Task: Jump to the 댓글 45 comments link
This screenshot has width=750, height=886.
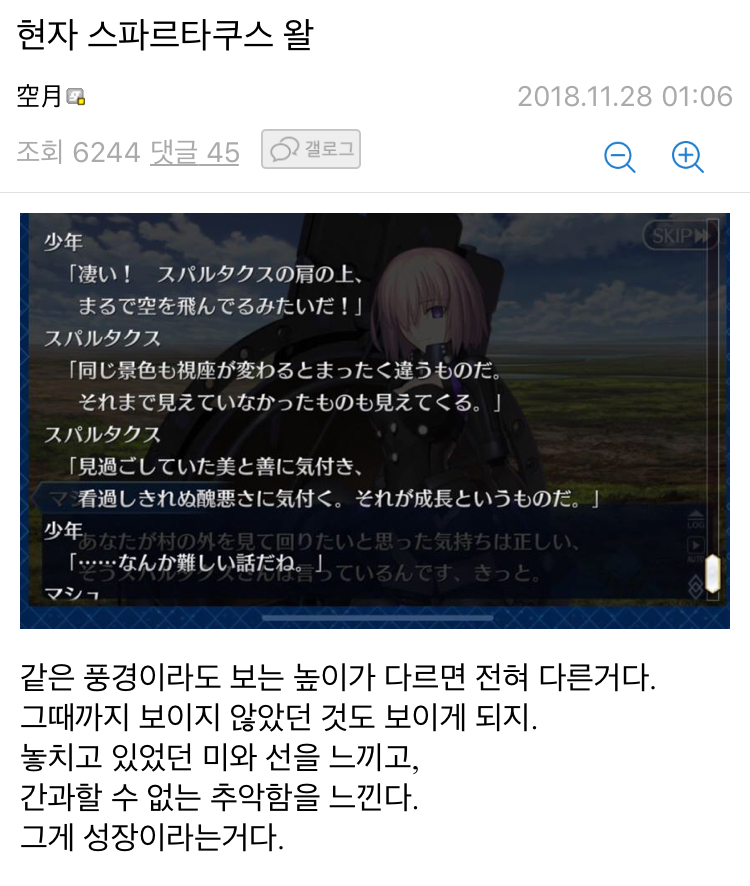Action: coord(195,152)
